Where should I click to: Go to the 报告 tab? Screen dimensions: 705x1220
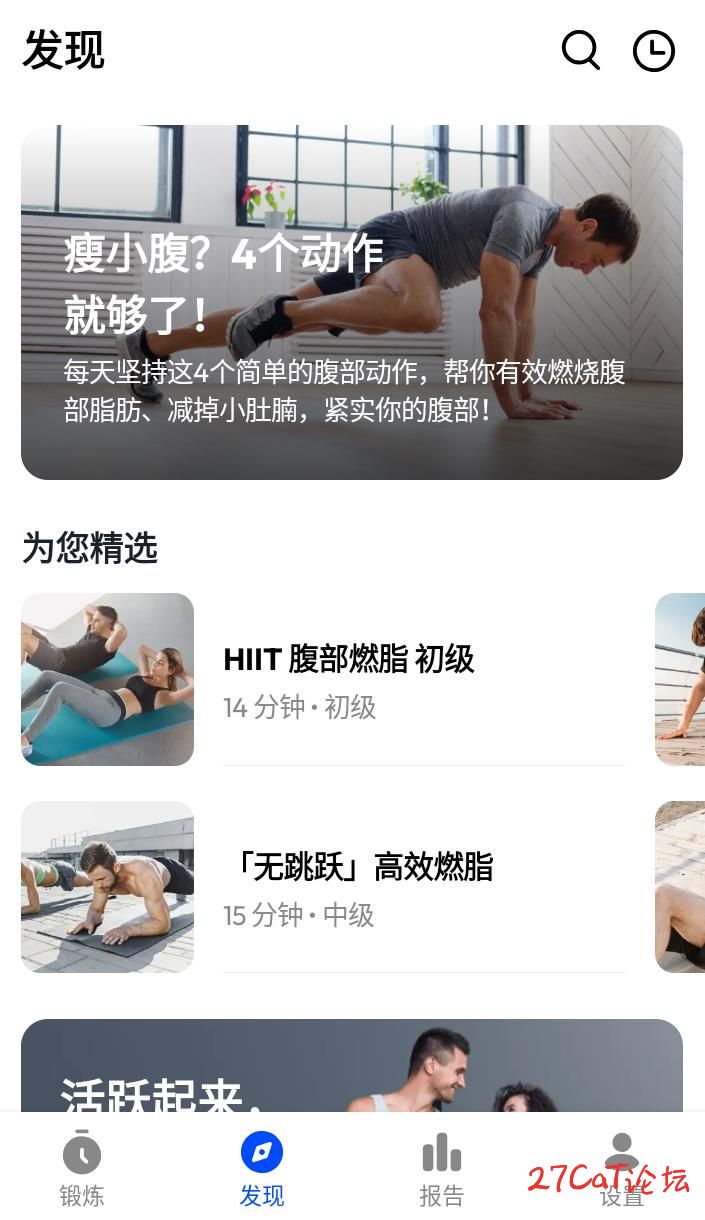pos(441,1168)
